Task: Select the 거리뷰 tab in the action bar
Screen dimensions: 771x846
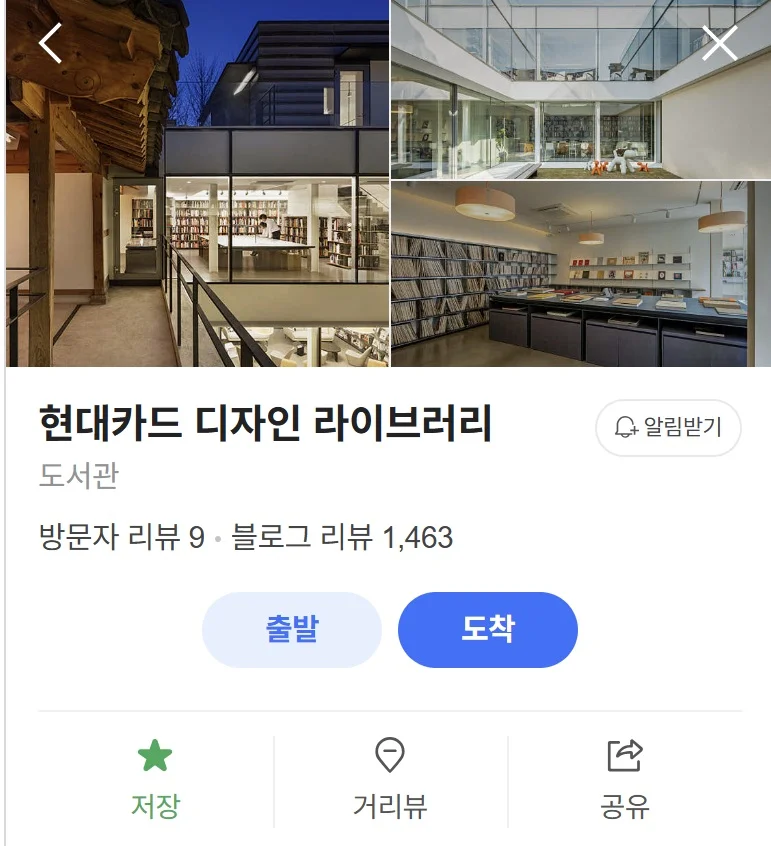Action: click(x=391, y=782)
